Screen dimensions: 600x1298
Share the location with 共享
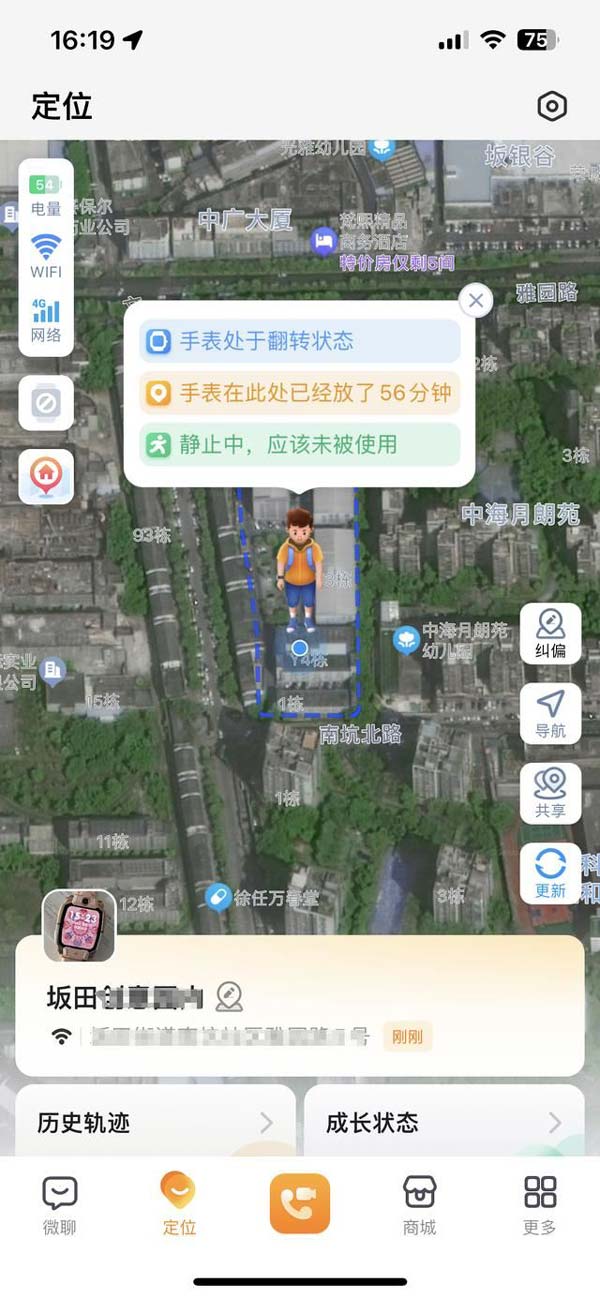tap(550, 793)
